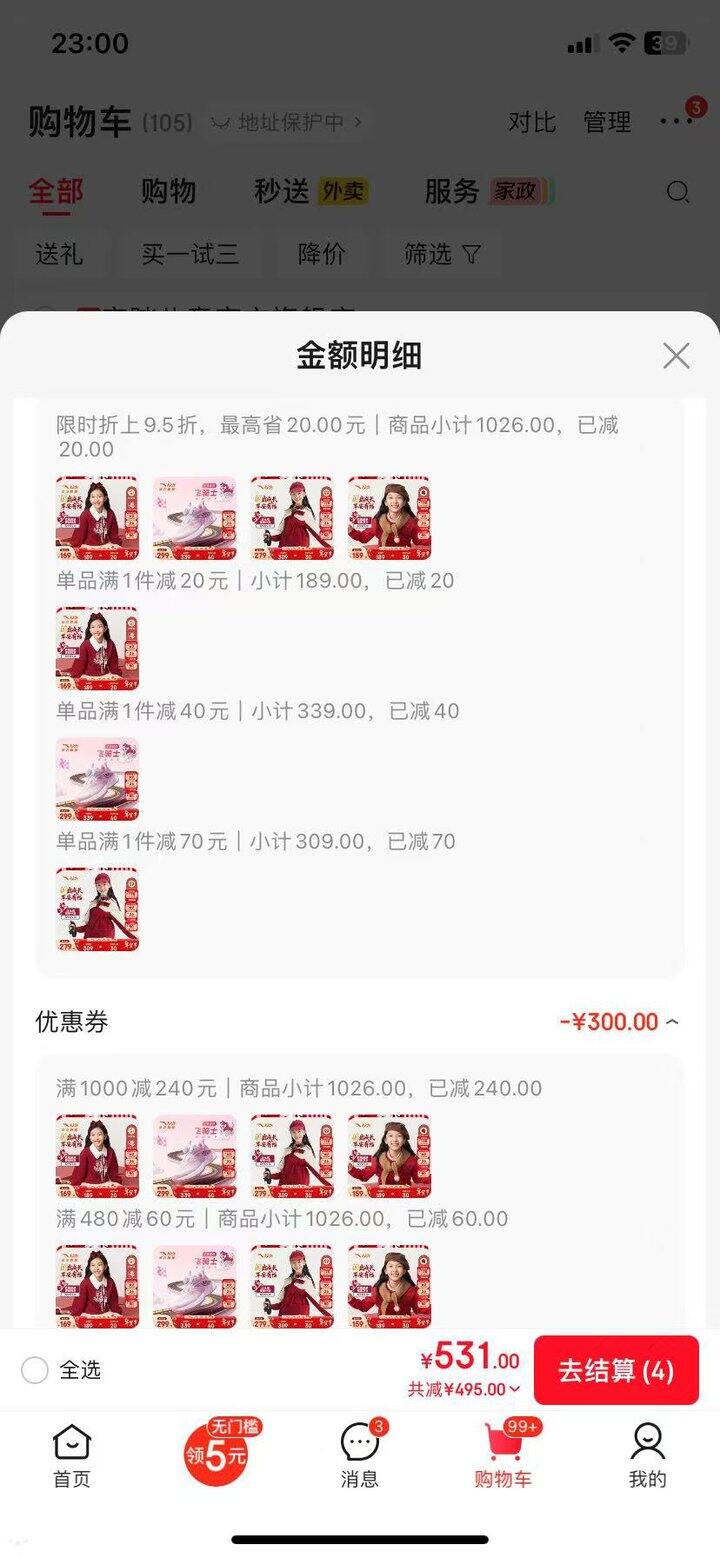Expand the 共减¥495.00 discount details
This screenshot has width=720, height=1558.
(465, 1389)
